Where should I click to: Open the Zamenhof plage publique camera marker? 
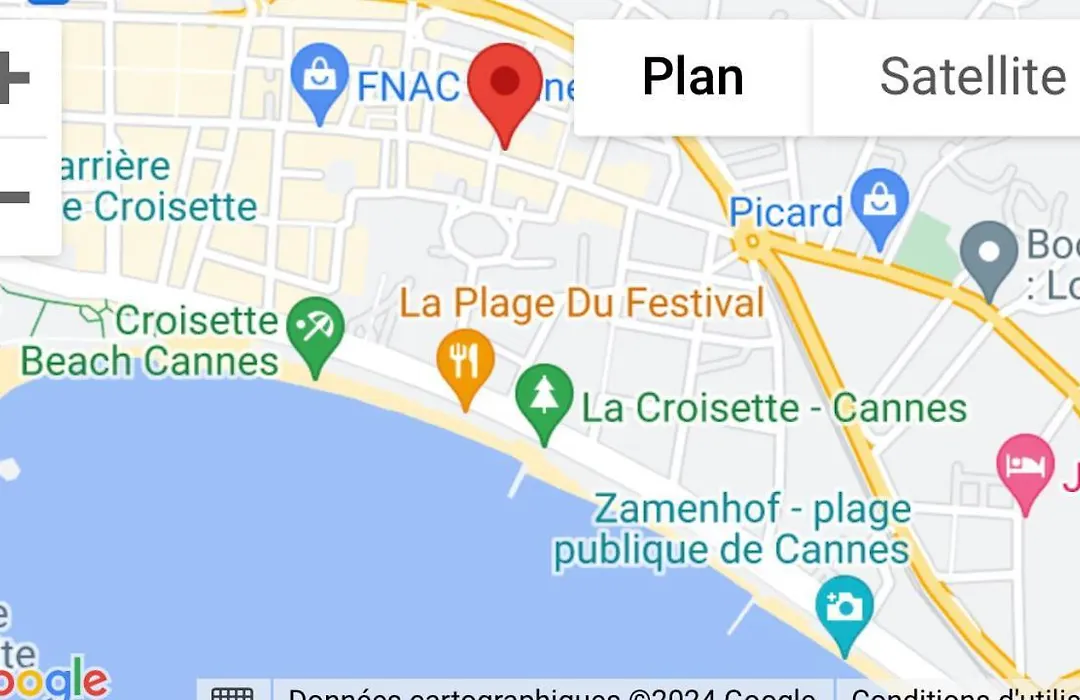[x=844, y=607]
